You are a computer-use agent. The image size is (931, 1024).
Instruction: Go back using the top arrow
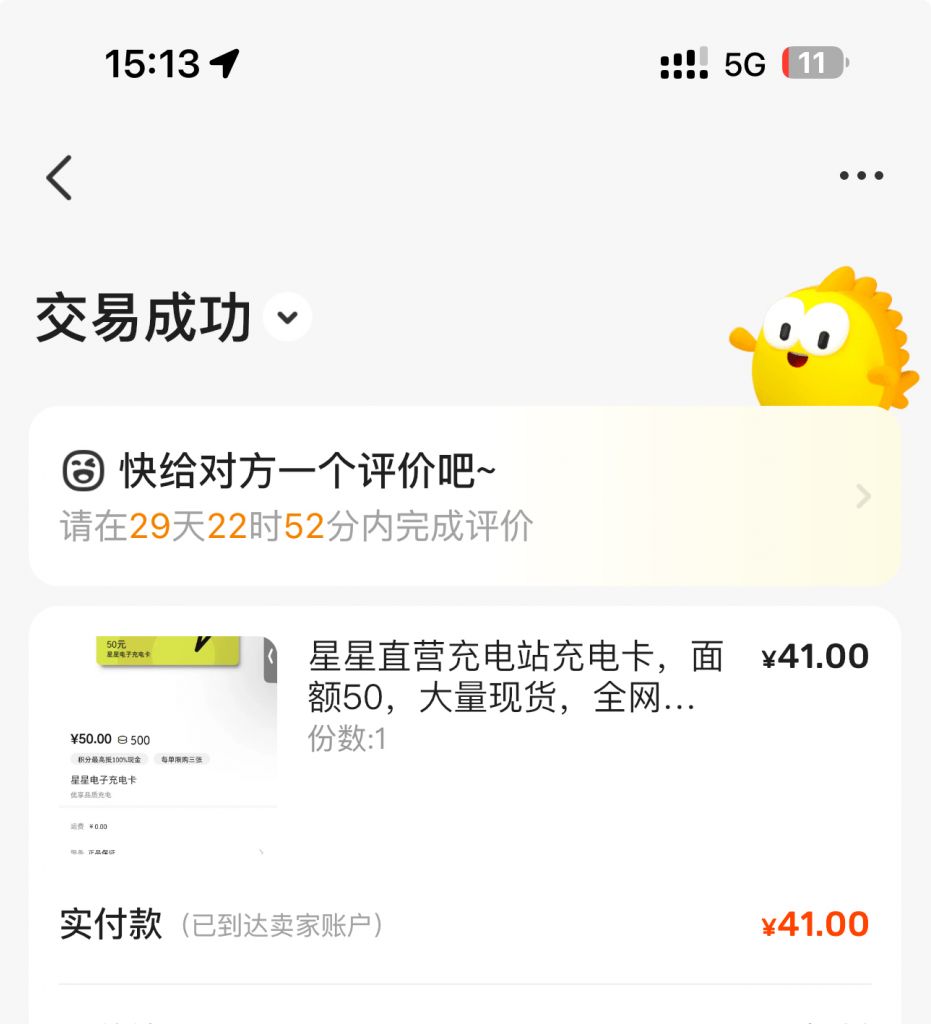(60, 178)
